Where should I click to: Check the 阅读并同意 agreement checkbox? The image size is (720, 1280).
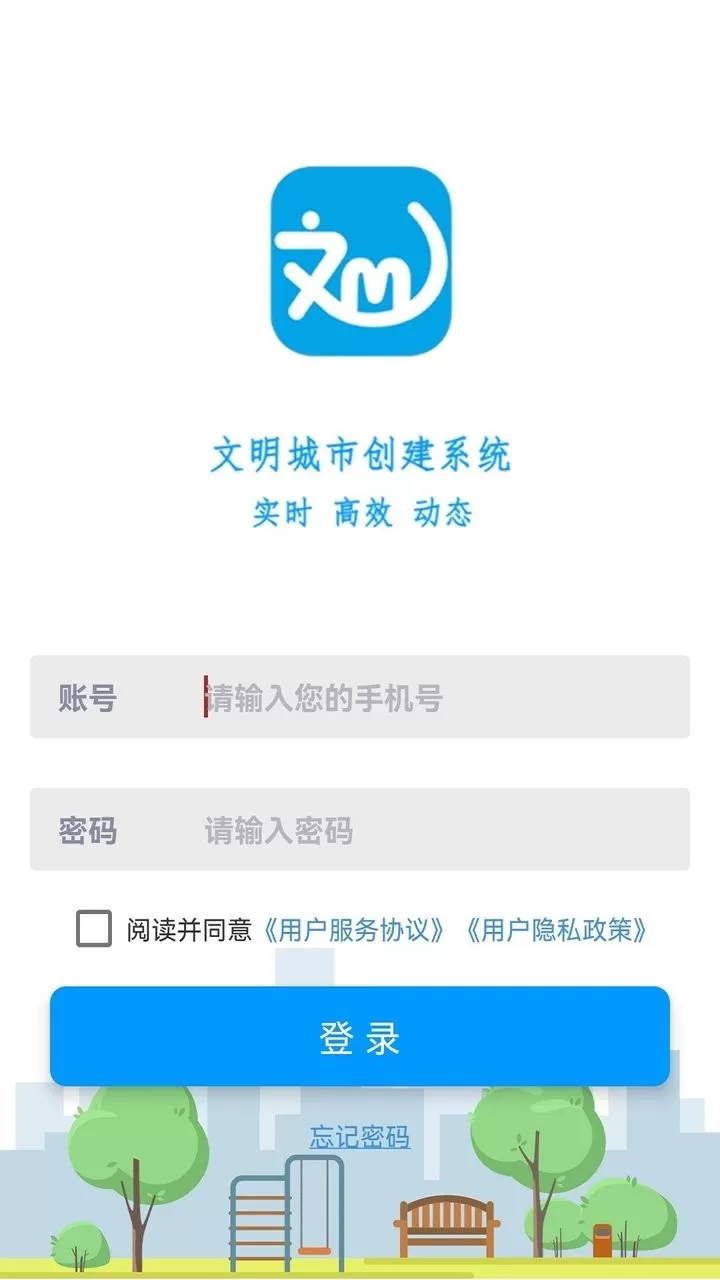click(94, 929)
